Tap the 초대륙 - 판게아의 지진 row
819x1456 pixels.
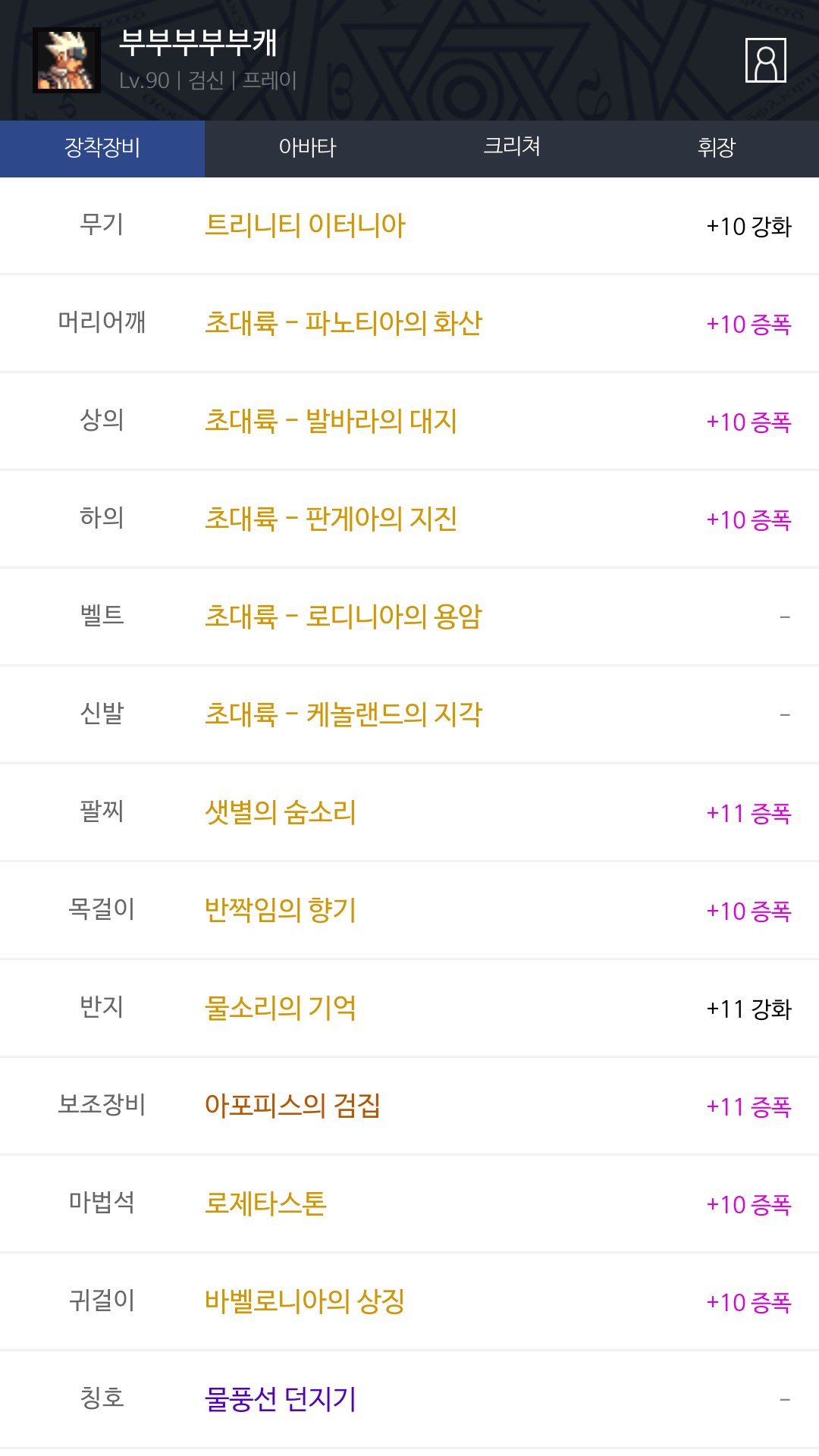(331, 519)
